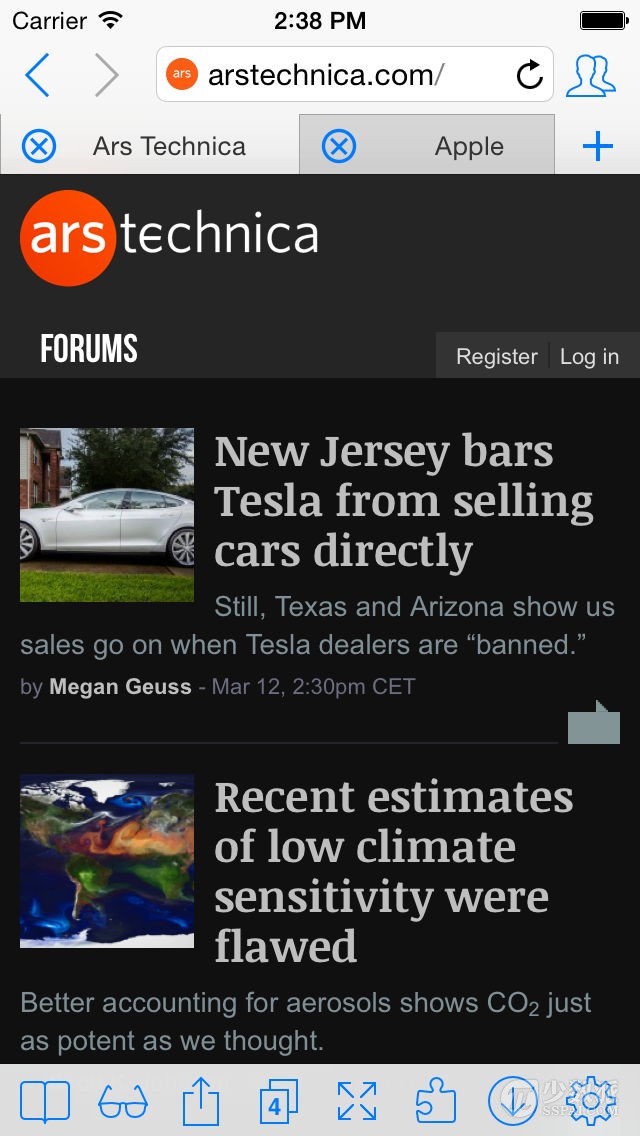Open the bookmarks book icon
Screen dimensions: 640x1136
(45, 1102)
